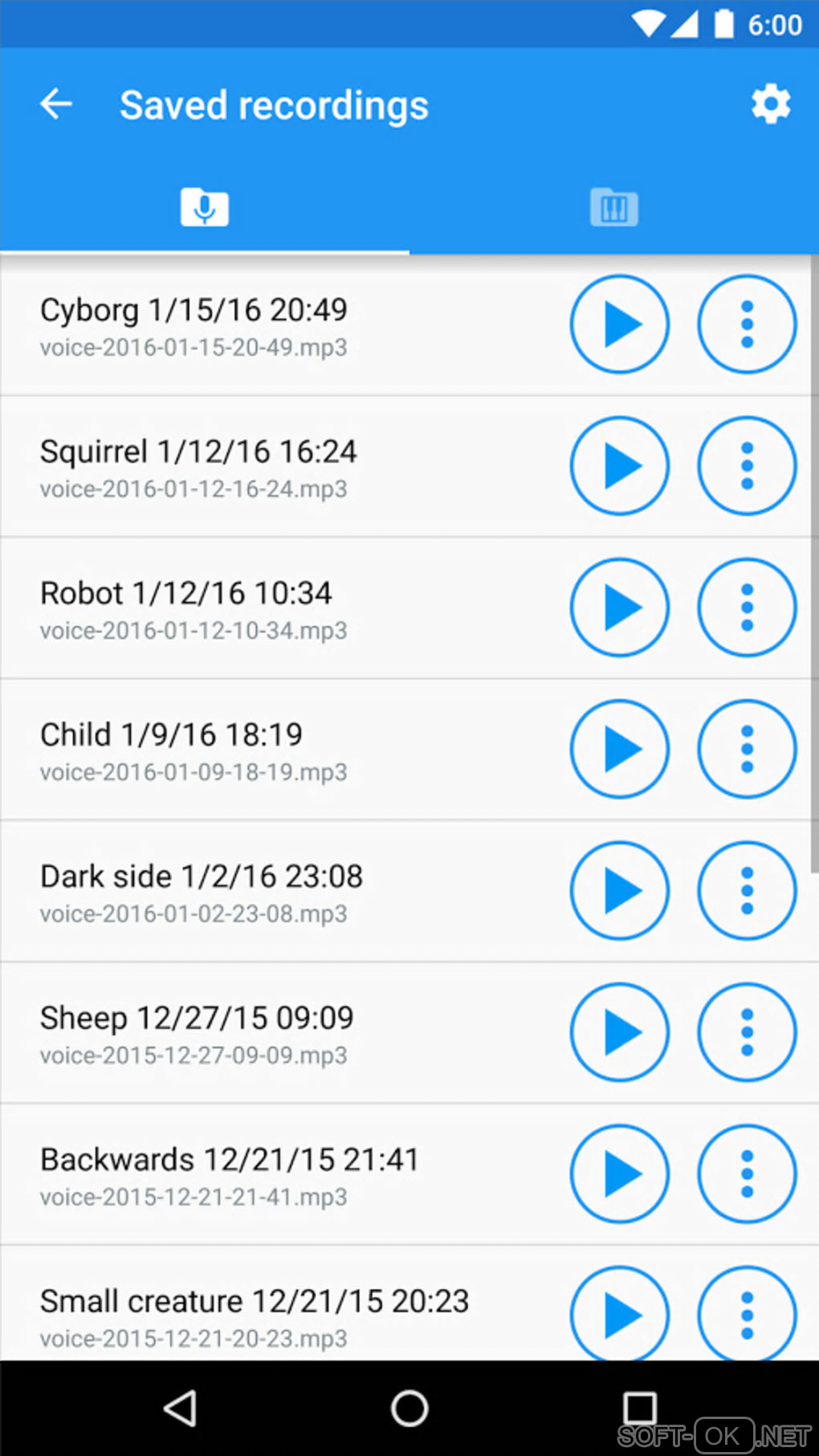Play the Robot recording
This screenshot has height=1456, width=819.
620,608
